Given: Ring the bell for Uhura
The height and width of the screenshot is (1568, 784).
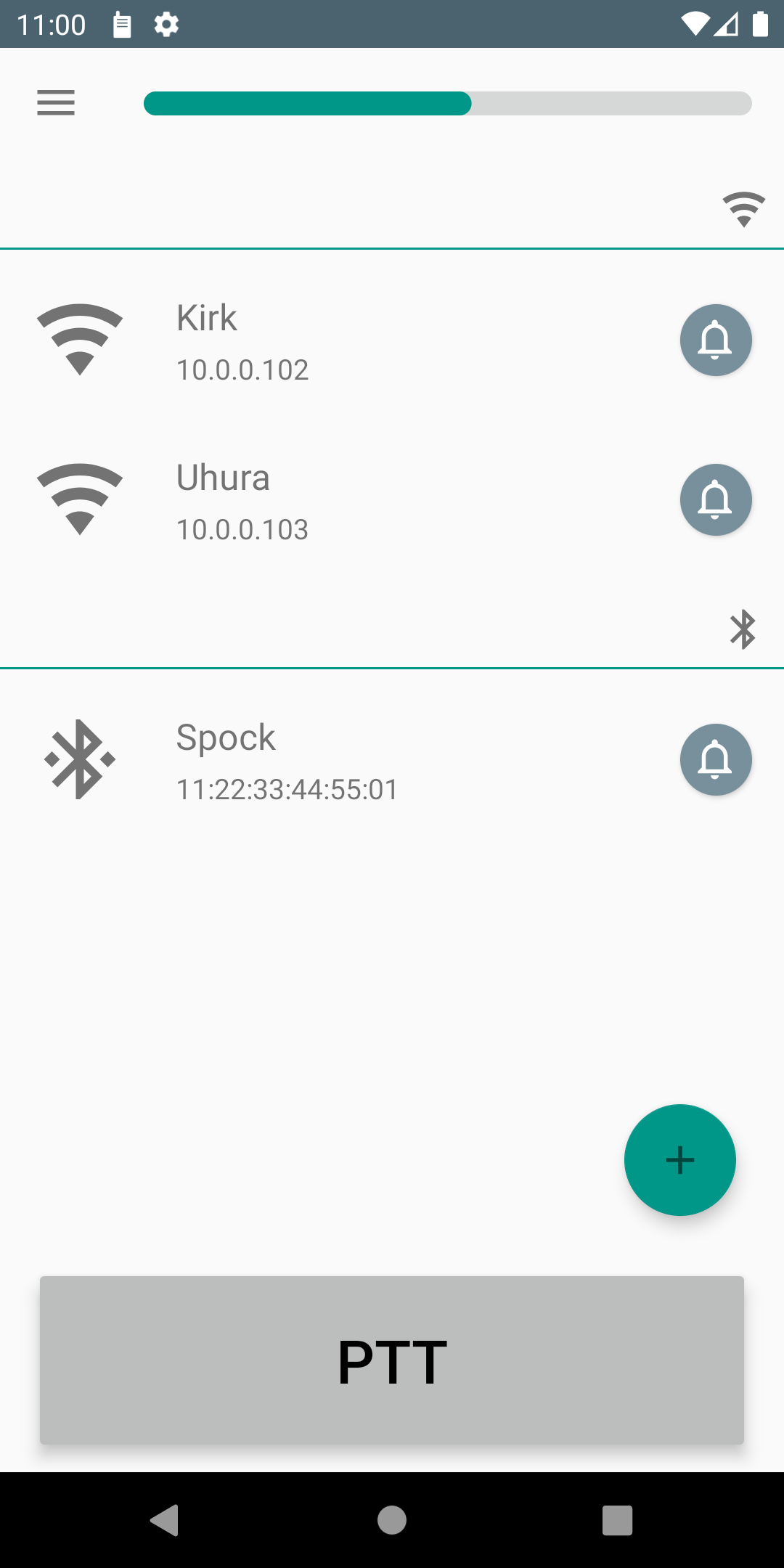Looking at the screenshot, I should pos(715,499).
